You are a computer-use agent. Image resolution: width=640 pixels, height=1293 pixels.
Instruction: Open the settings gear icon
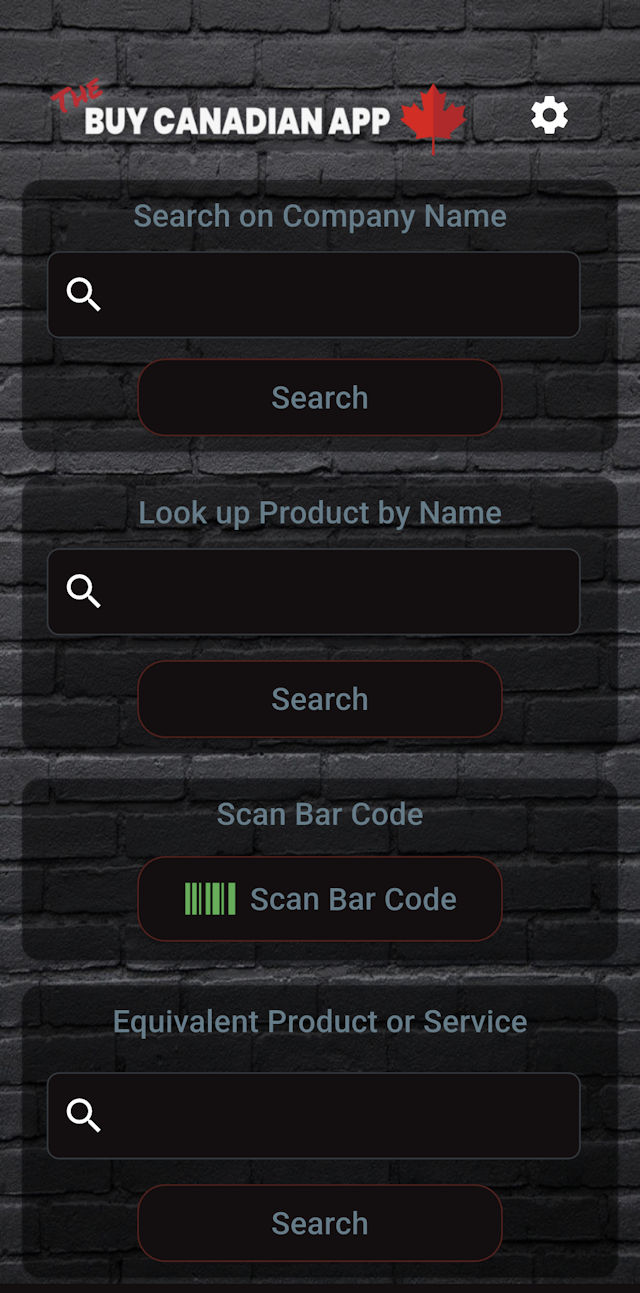click(549, 116)
